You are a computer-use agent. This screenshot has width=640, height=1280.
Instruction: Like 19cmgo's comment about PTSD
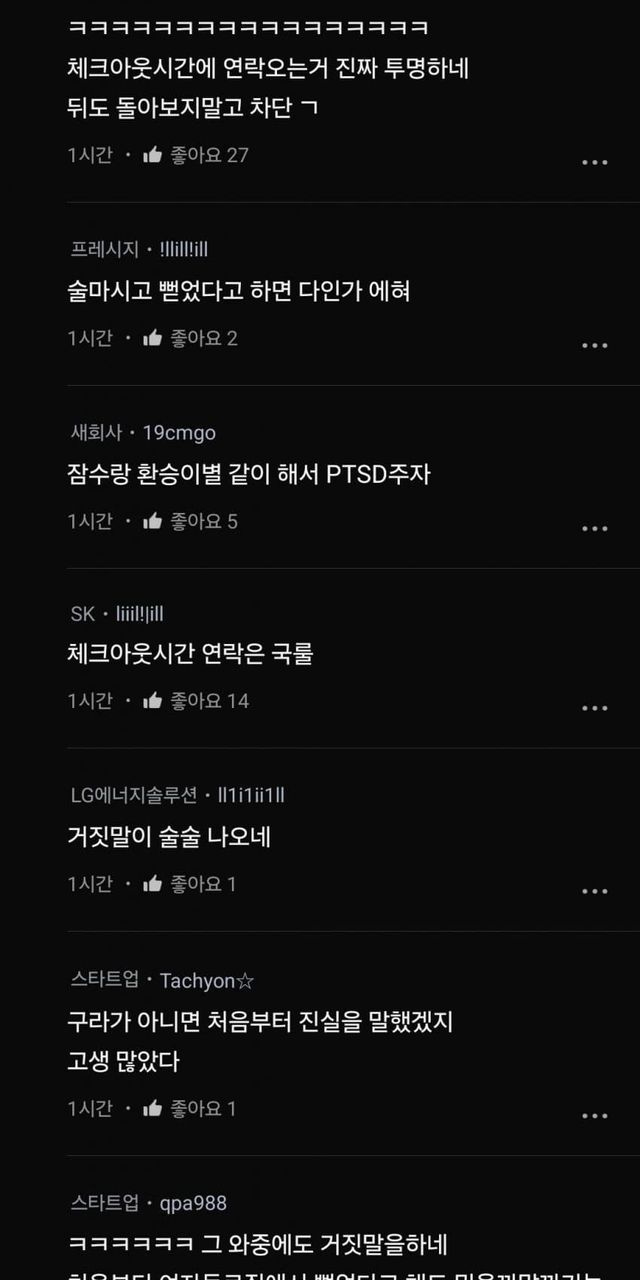pos(153,521)
